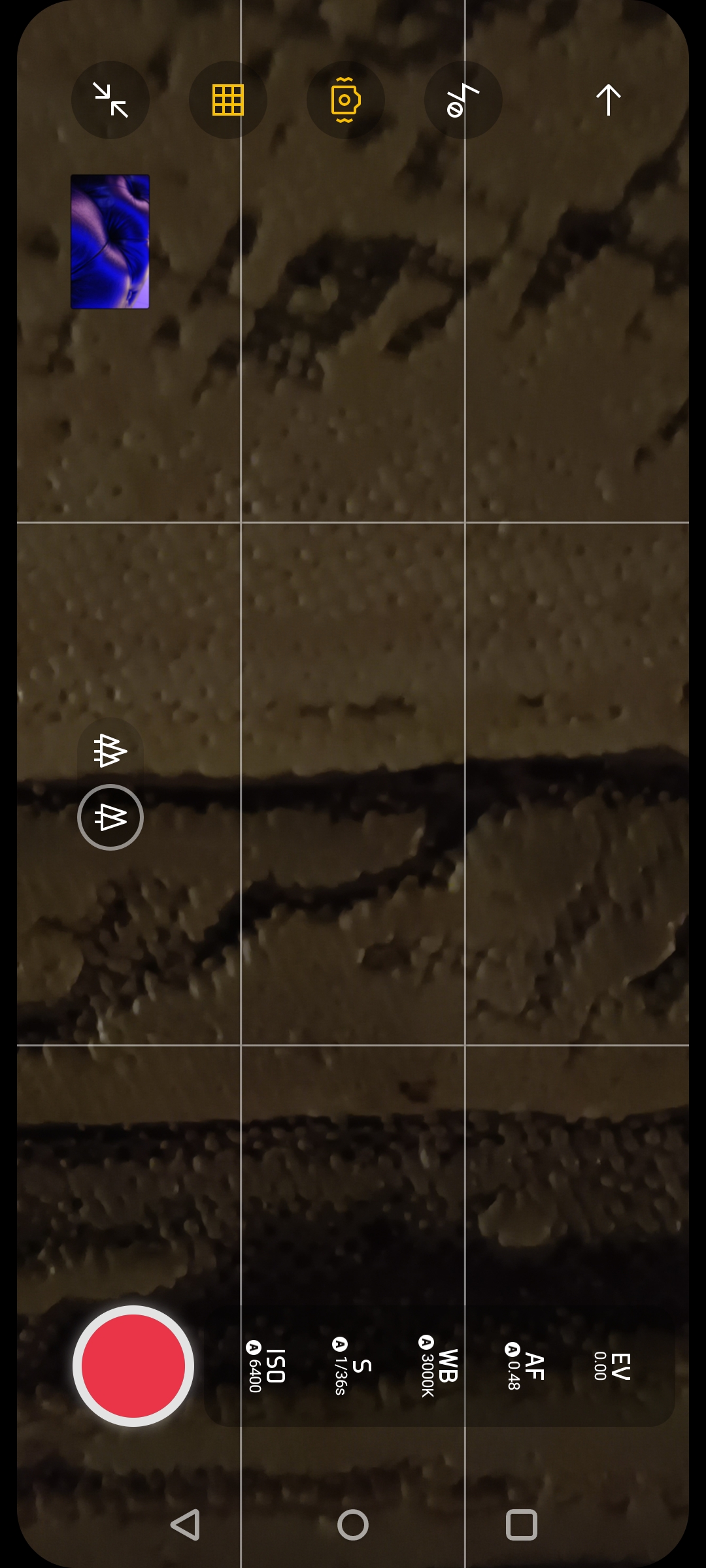This screenshot has height=1568, width=706.
Task: Adjust the AF 0.48 focus setting
Action: (525, 1365)
